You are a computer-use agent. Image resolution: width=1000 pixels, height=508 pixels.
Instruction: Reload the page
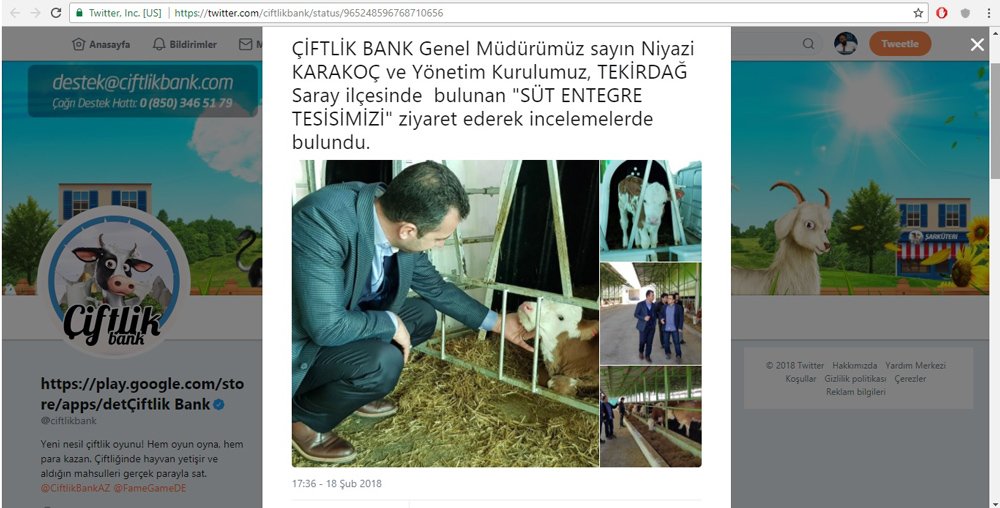[56, 13]
